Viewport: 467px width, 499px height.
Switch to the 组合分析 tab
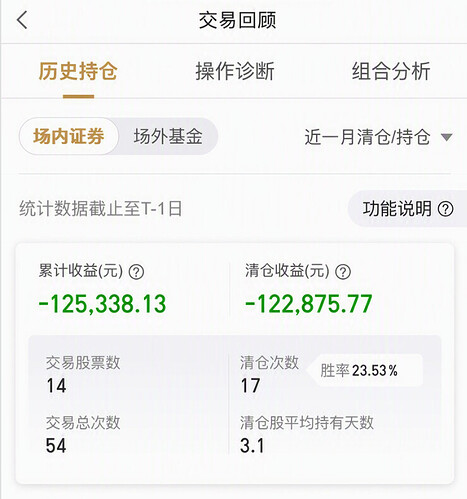click(x=391, y=71)
